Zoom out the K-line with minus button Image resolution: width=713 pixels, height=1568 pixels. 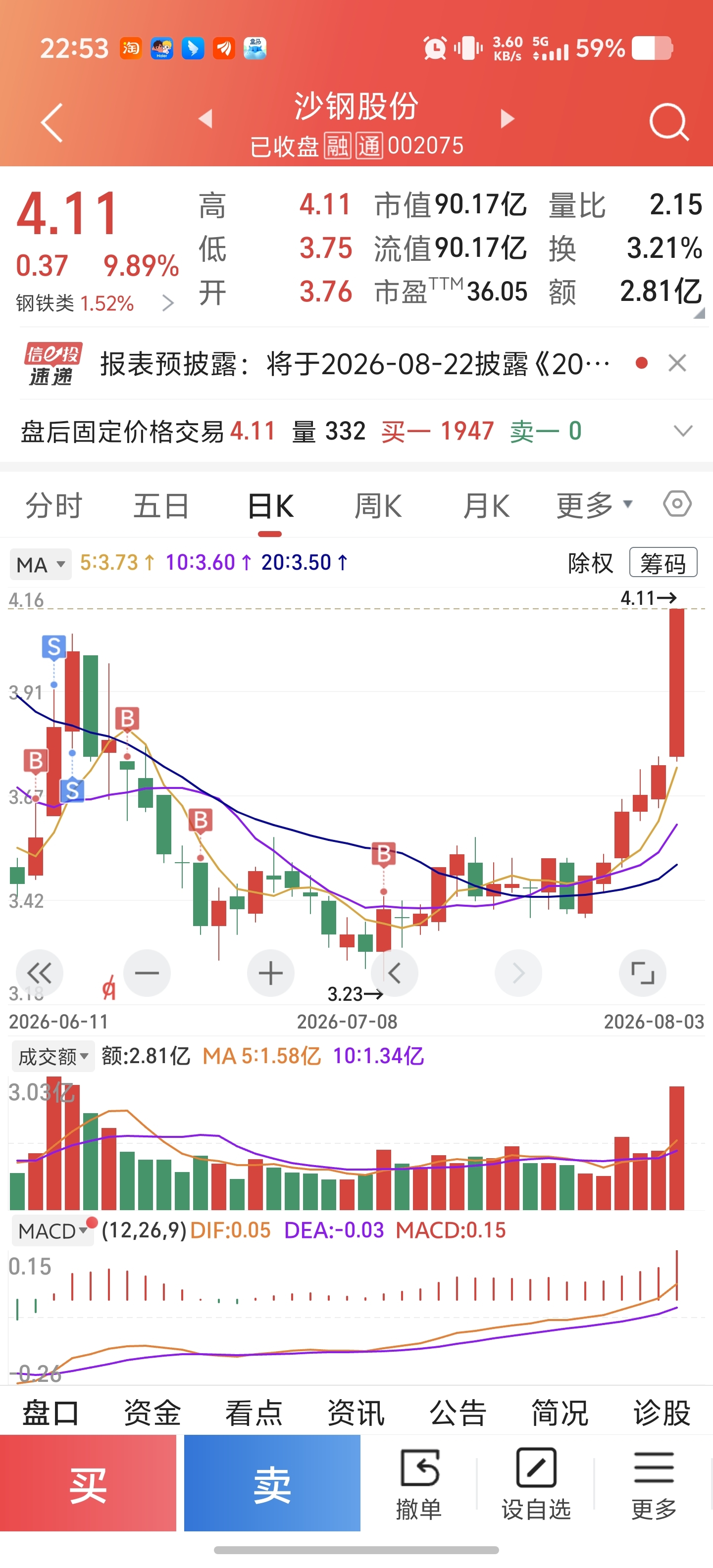pyautogui.click(x=147, y=973)
